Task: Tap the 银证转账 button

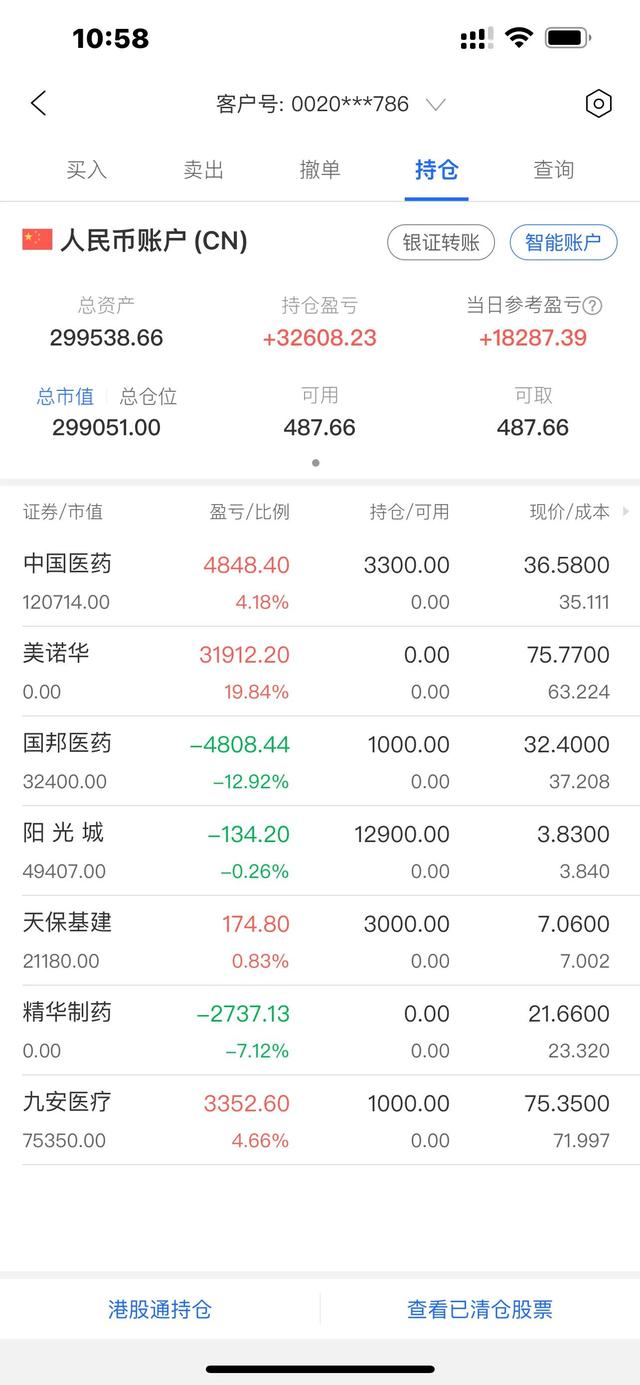Action: 441,242
